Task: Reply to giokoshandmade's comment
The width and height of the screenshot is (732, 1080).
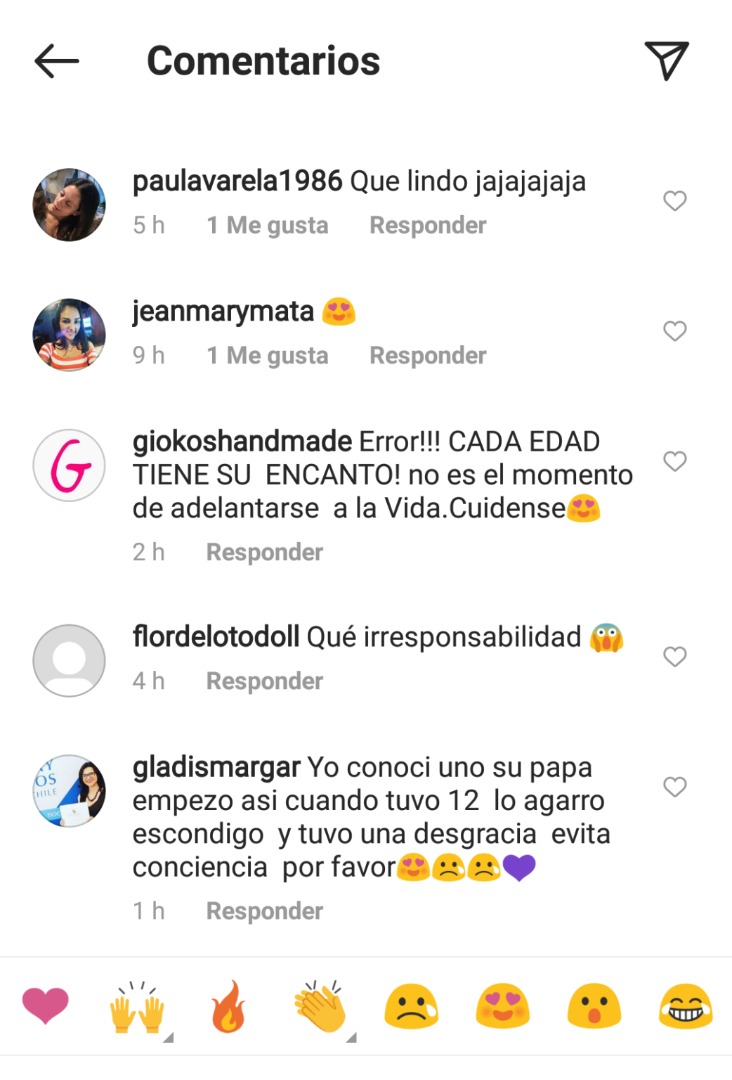Action: tap(264, 553)
